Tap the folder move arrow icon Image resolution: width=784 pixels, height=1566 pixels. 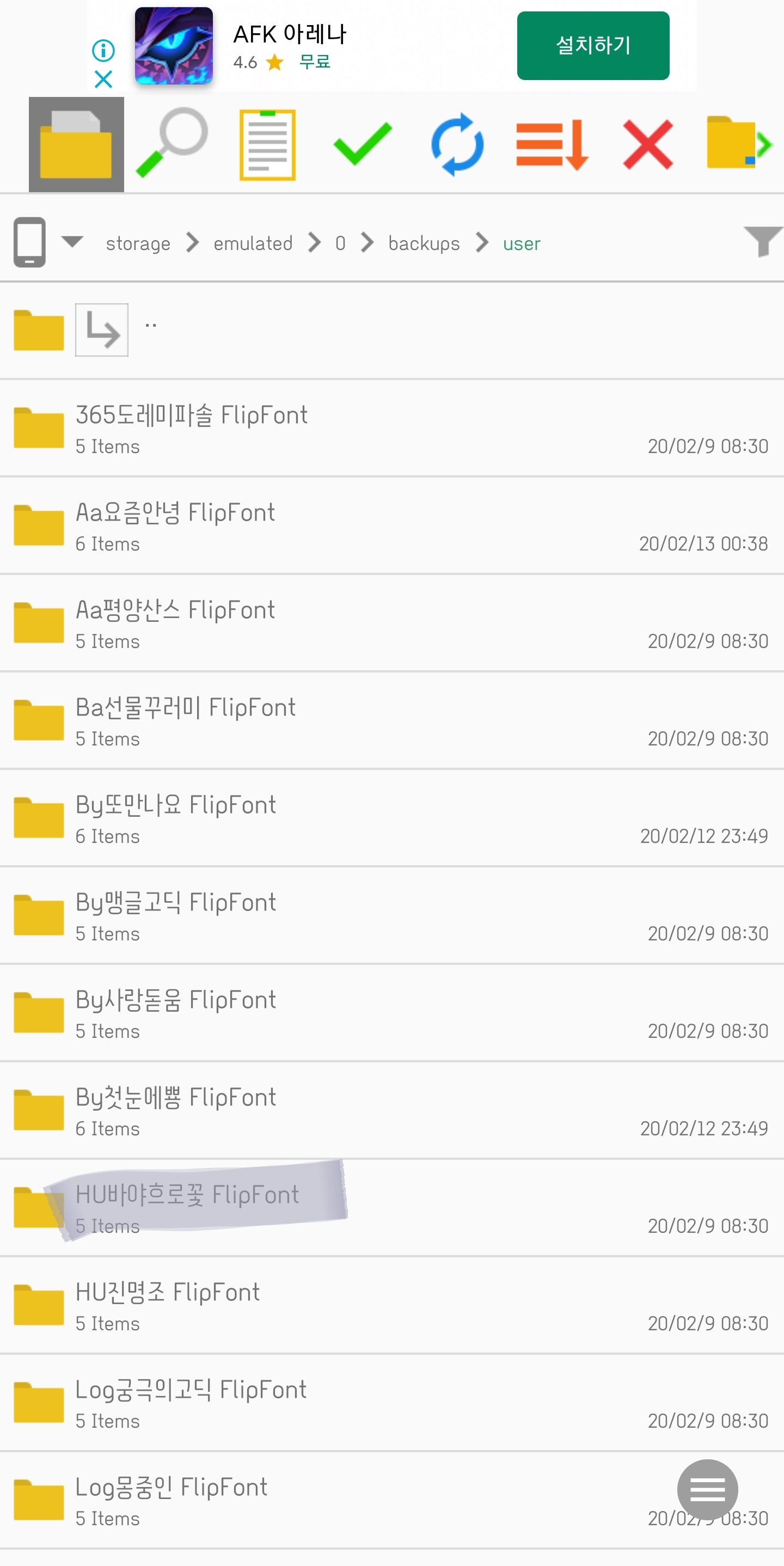coord(739,143)
